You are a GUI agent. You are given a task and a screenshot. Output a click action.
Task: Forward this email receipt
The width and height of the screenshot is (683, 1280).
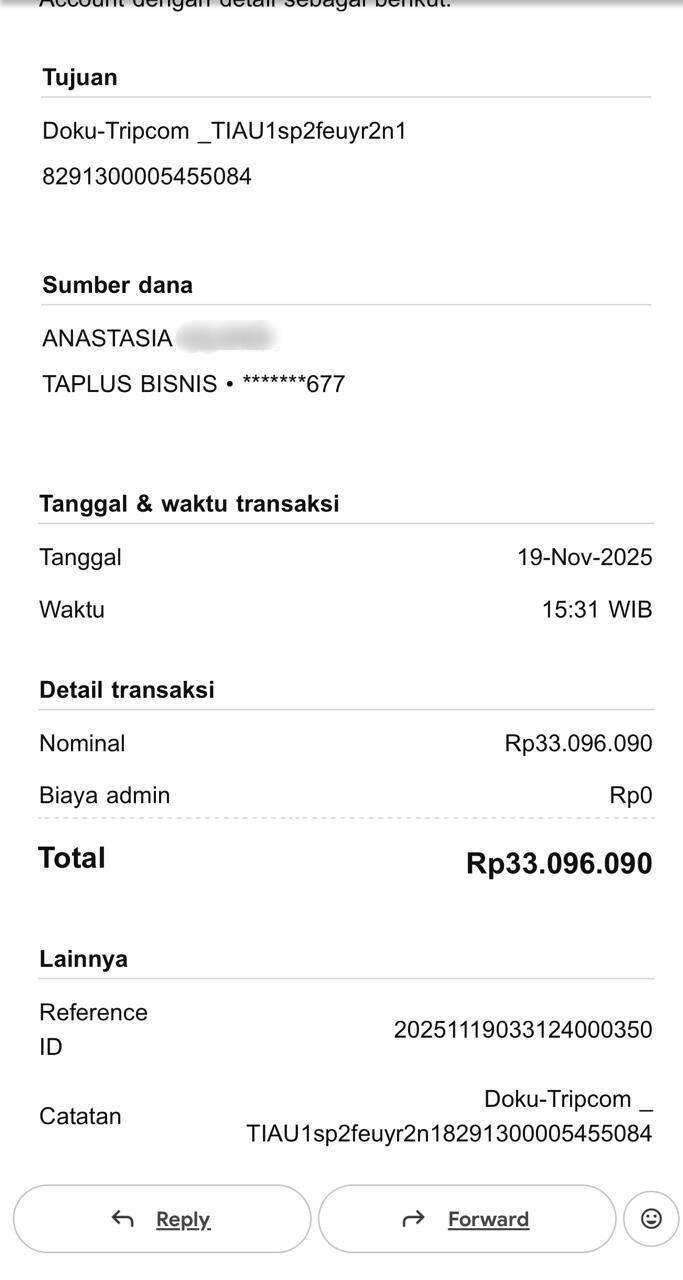[466, 1218]
